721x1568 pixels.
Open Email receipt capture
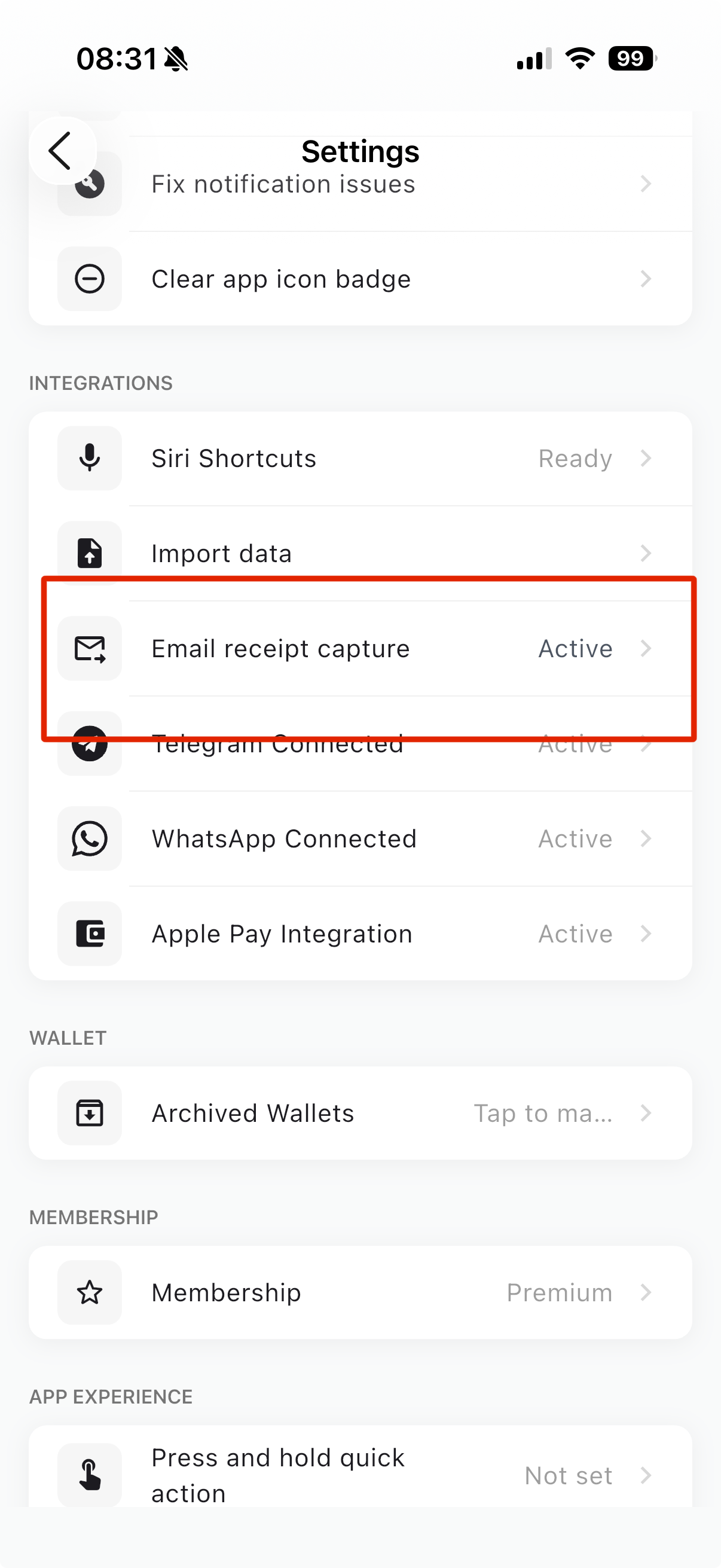pyautogui.click(x=360, y=648)
